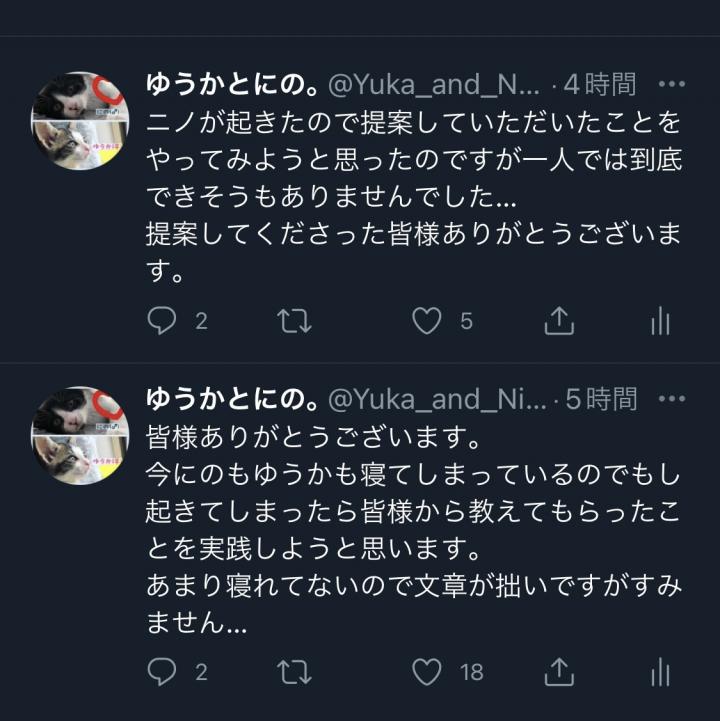
Task: Retweet the 4時間 tweet
Action: click(295, 321)
